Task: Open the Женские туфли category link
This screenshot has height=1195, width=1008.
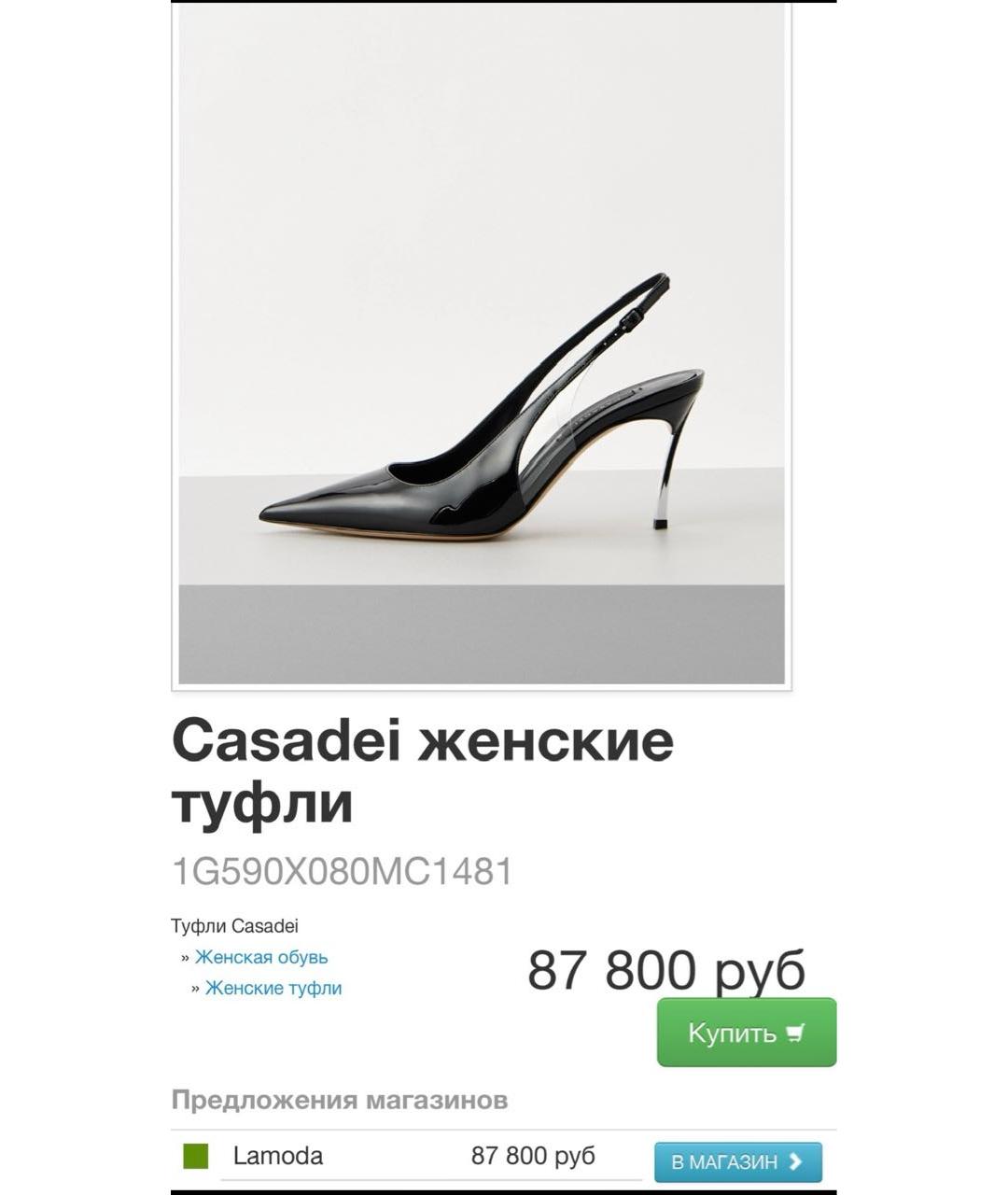Action: click(x=273, y=987)
